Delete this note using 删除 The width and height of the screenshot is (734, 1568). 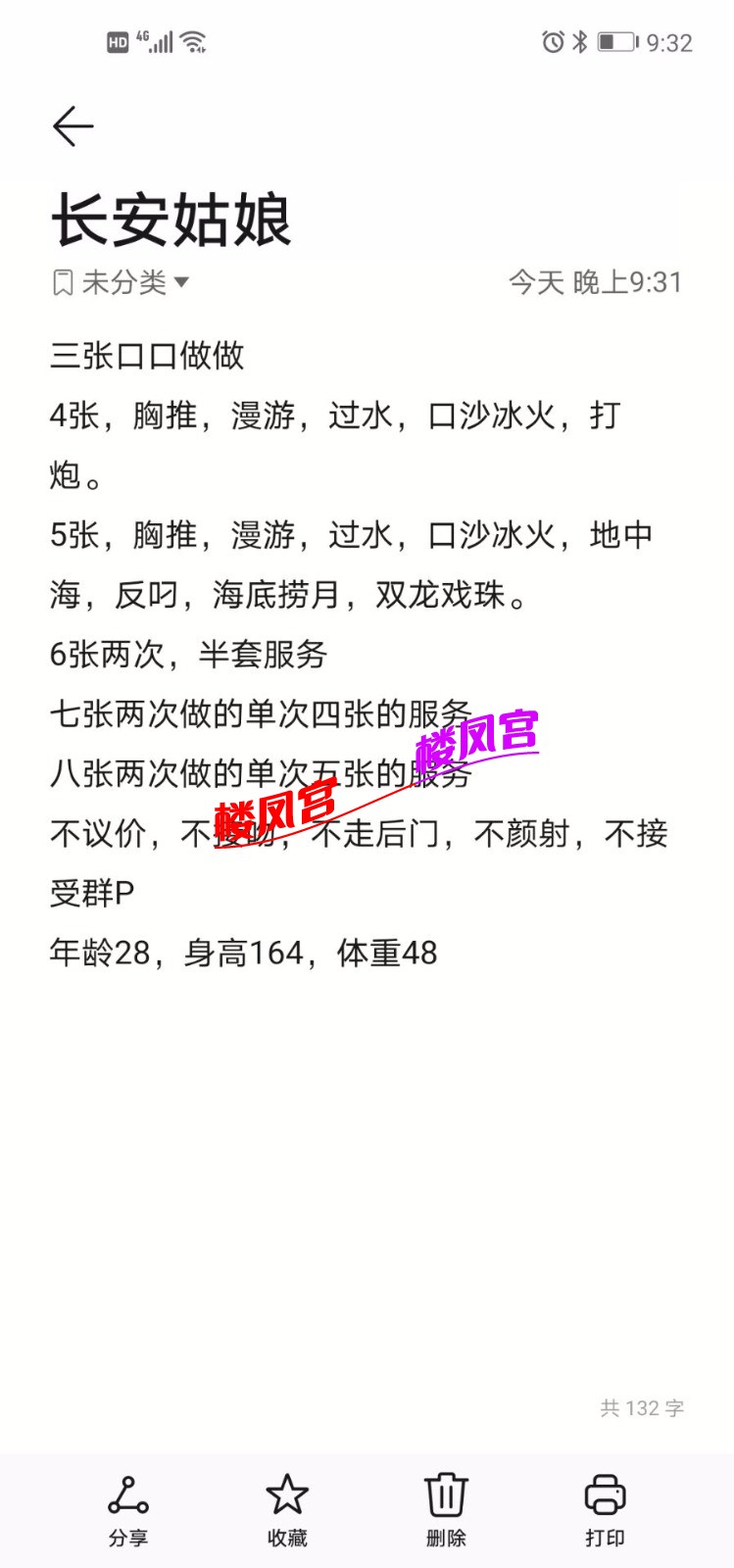[446, 1509]
